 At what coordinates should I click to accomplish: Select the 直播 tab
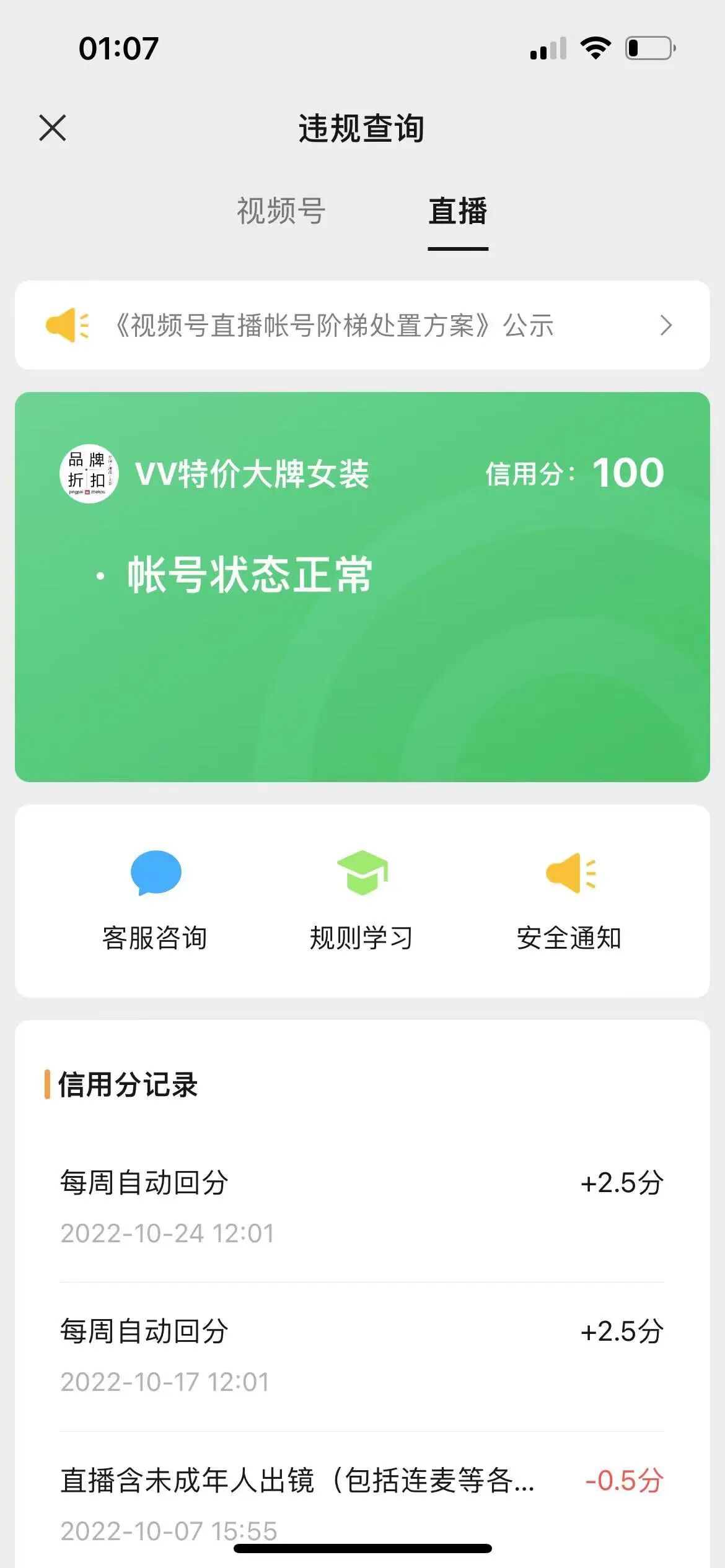click(458, 211)
